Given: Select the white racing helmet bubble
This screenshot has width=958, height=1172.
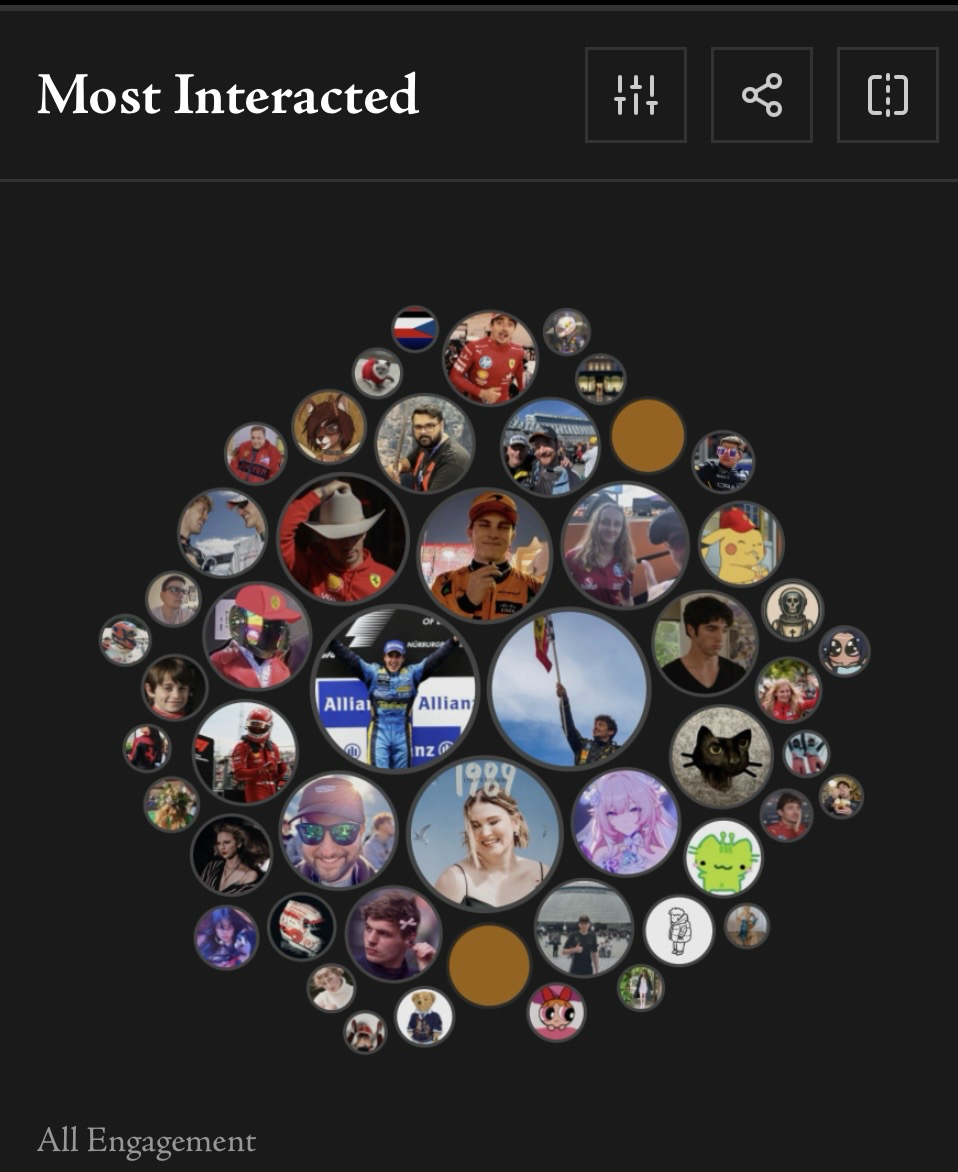Looking at the screenshot, I should [x=302, y=926].
